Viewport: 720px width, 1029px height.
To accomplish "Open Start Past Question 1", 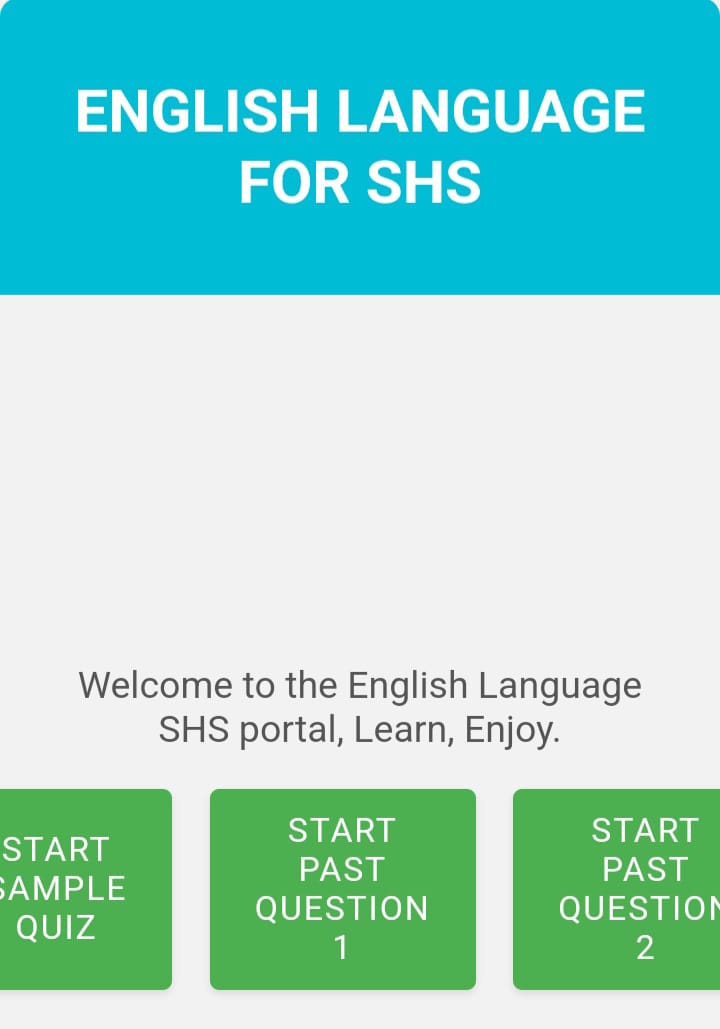I will point(342,889).
